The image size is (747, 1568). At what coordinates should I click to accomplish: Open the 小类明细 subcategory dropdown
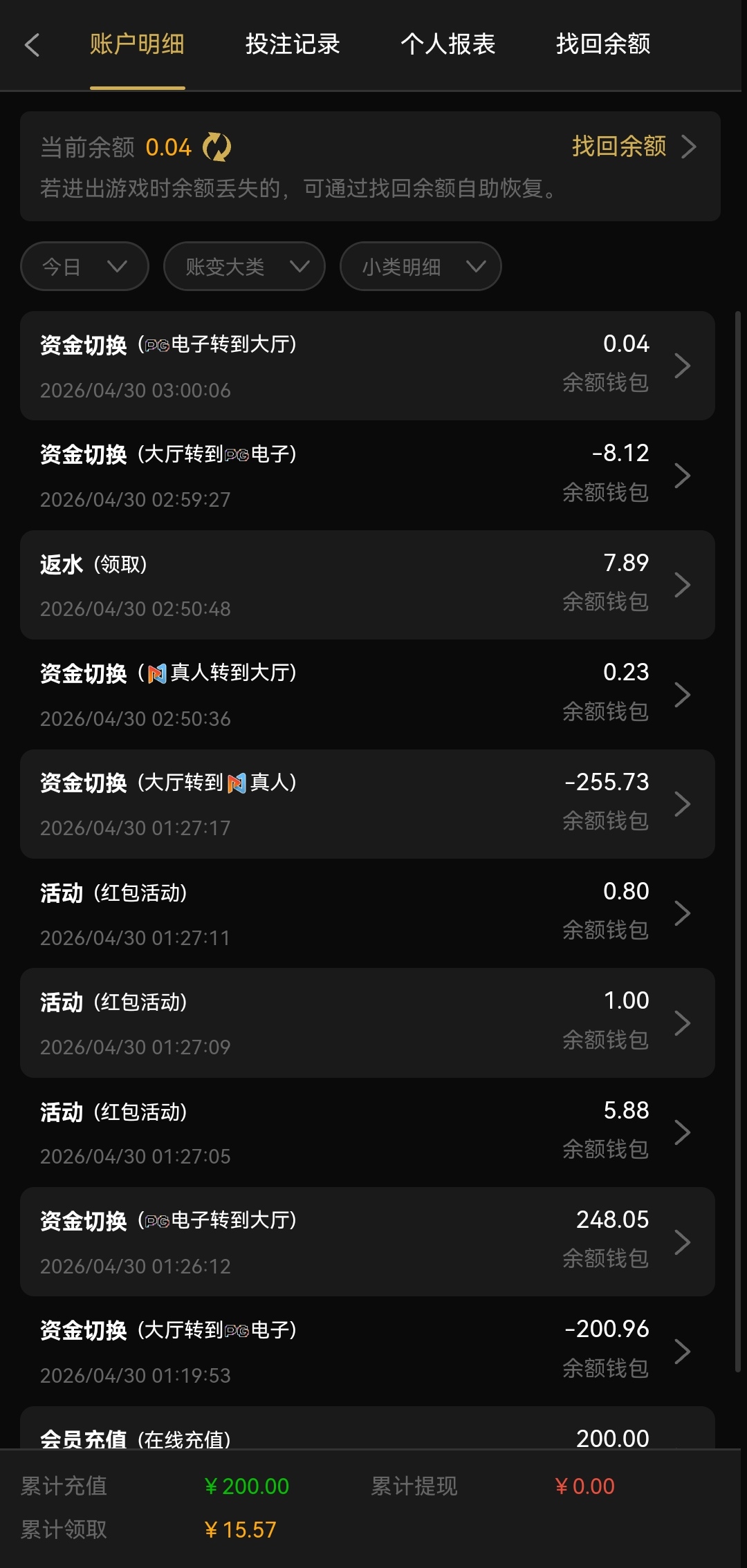[419, 266]
